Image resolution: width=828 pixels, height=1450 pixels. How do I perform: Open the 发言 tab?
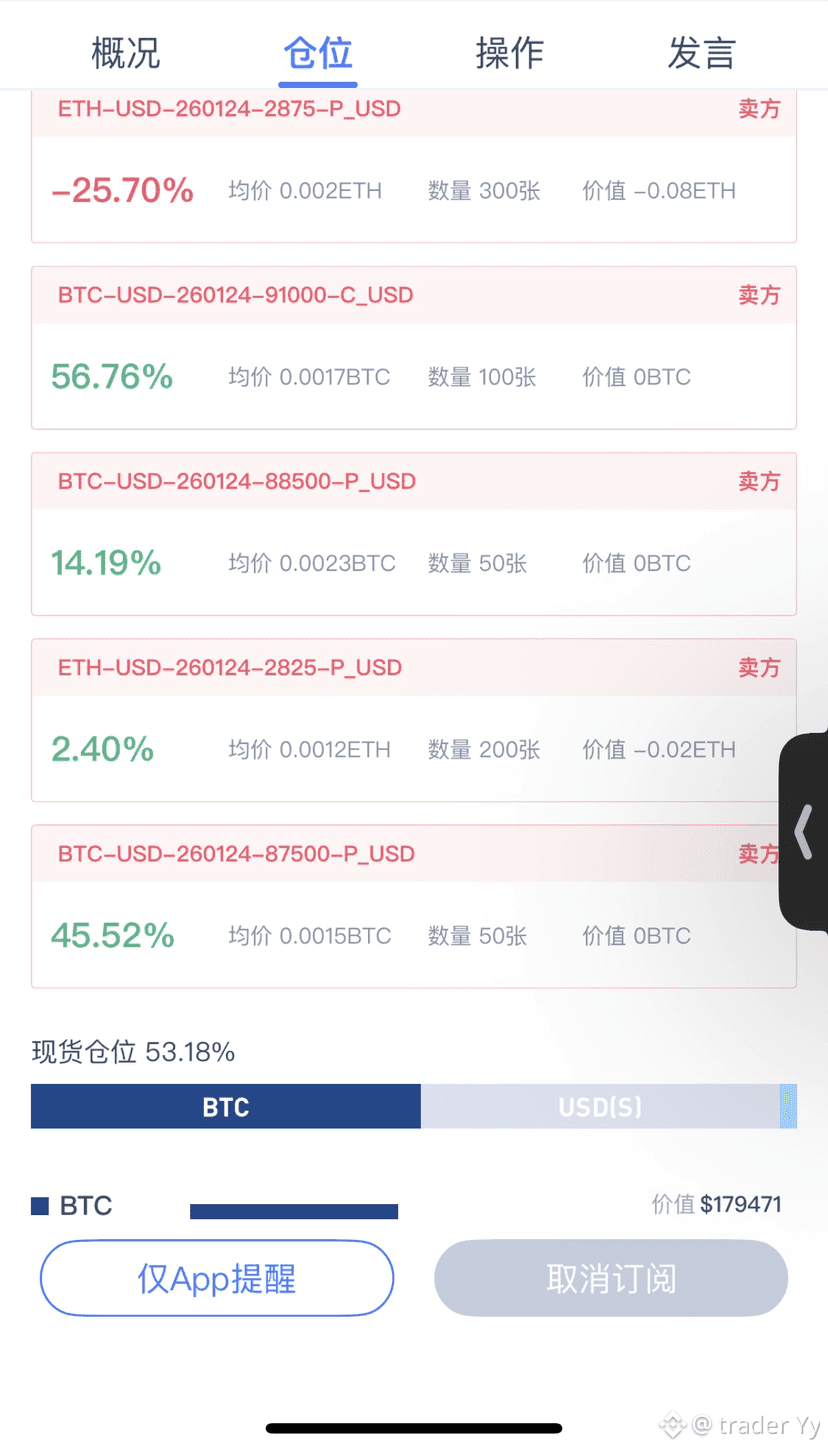click(700, 54)
